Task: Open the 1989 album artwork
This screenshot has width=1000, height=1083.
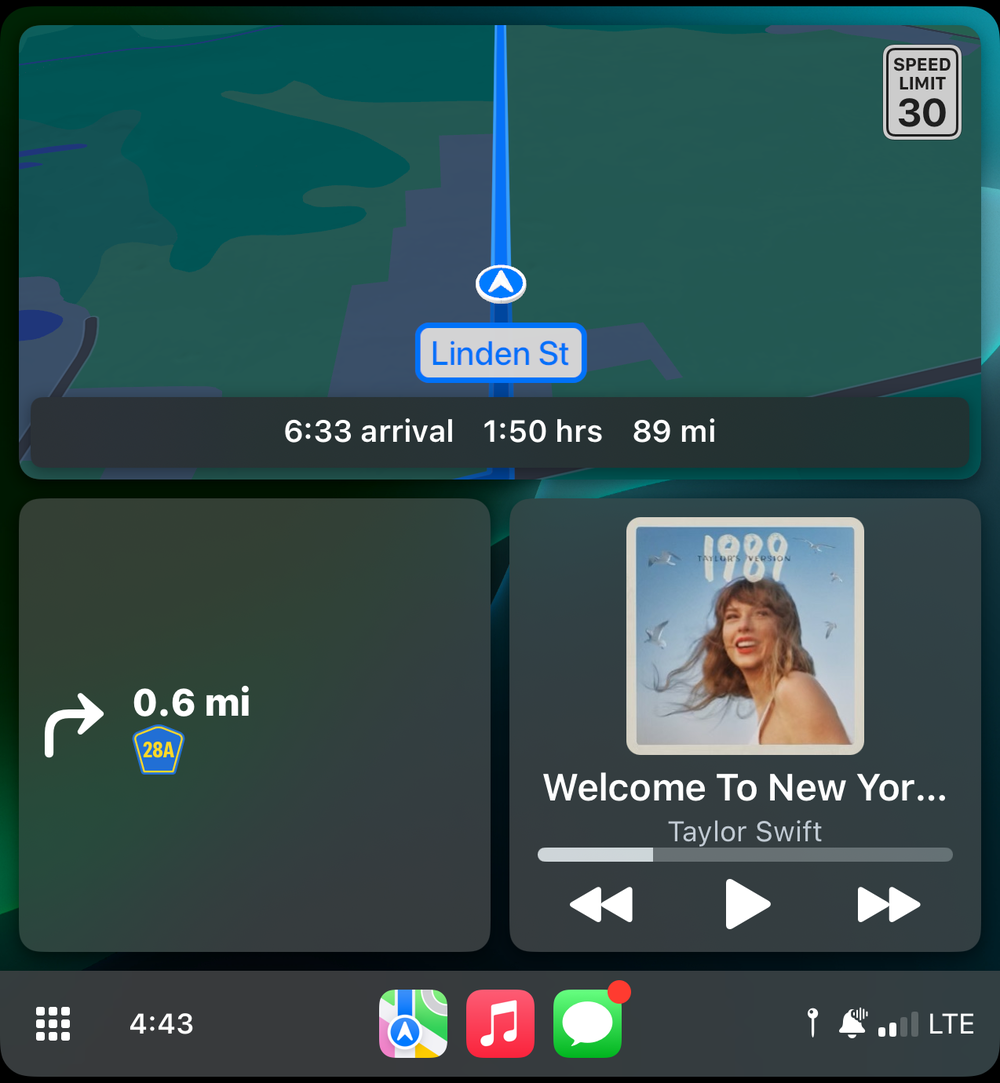Action: point(745,633)
